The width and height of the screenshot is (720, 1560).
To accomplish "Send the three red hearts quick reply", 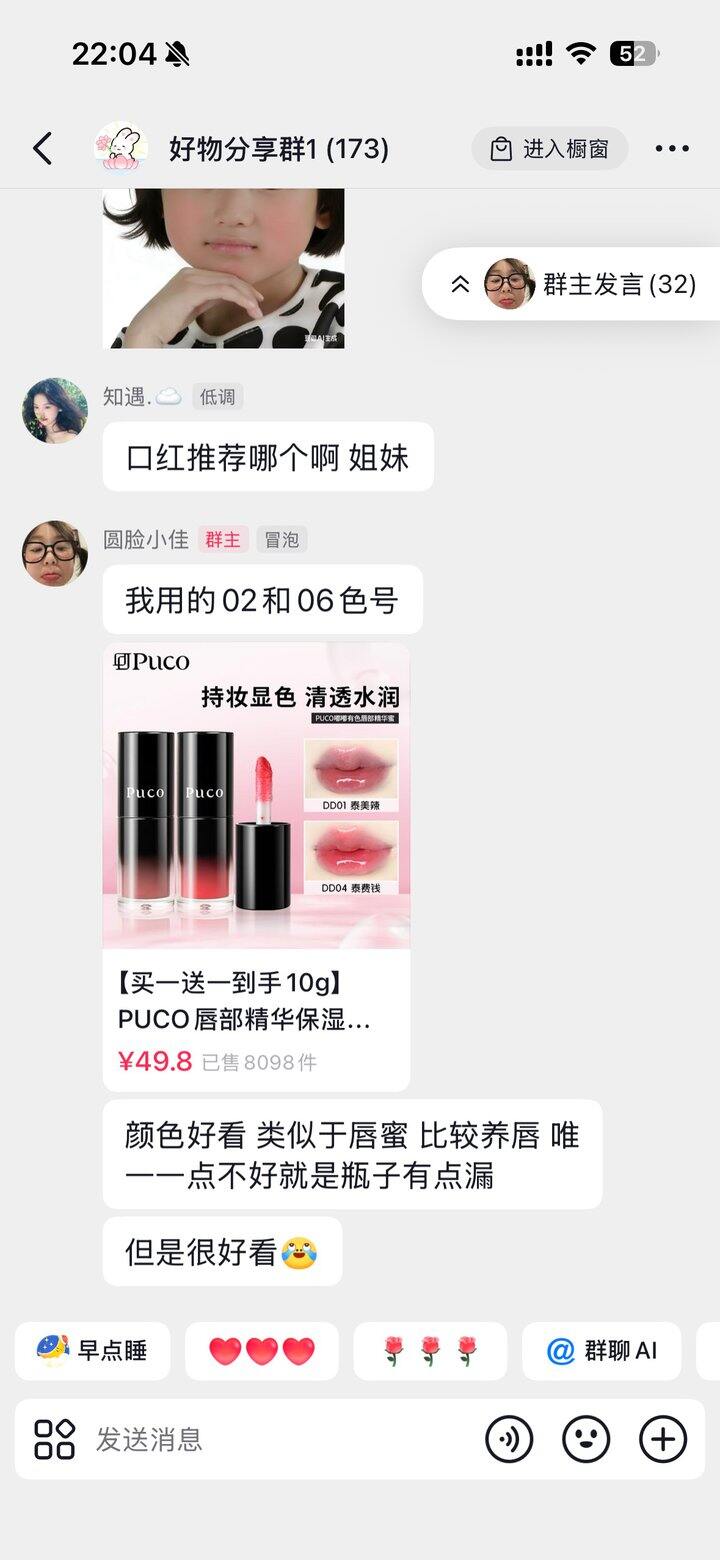I will coord(262,1351).
